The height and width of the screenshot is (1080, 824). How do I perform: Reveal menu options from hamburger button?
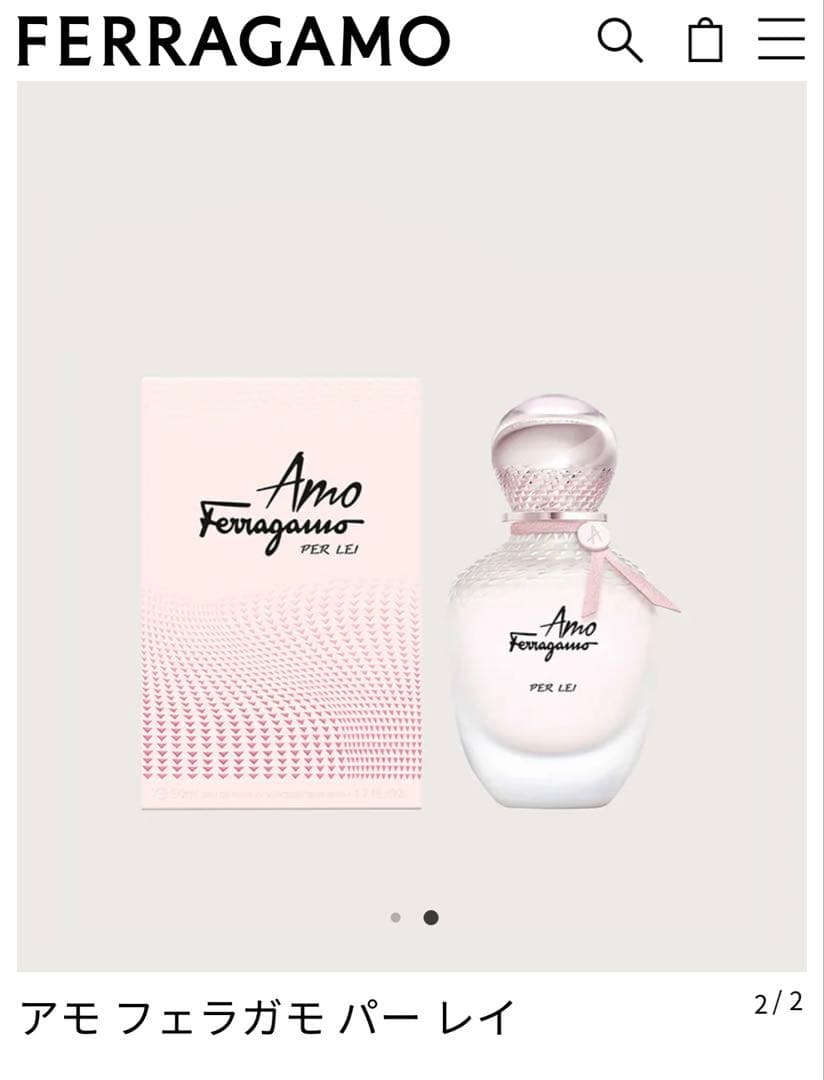[x=782, y=41]
